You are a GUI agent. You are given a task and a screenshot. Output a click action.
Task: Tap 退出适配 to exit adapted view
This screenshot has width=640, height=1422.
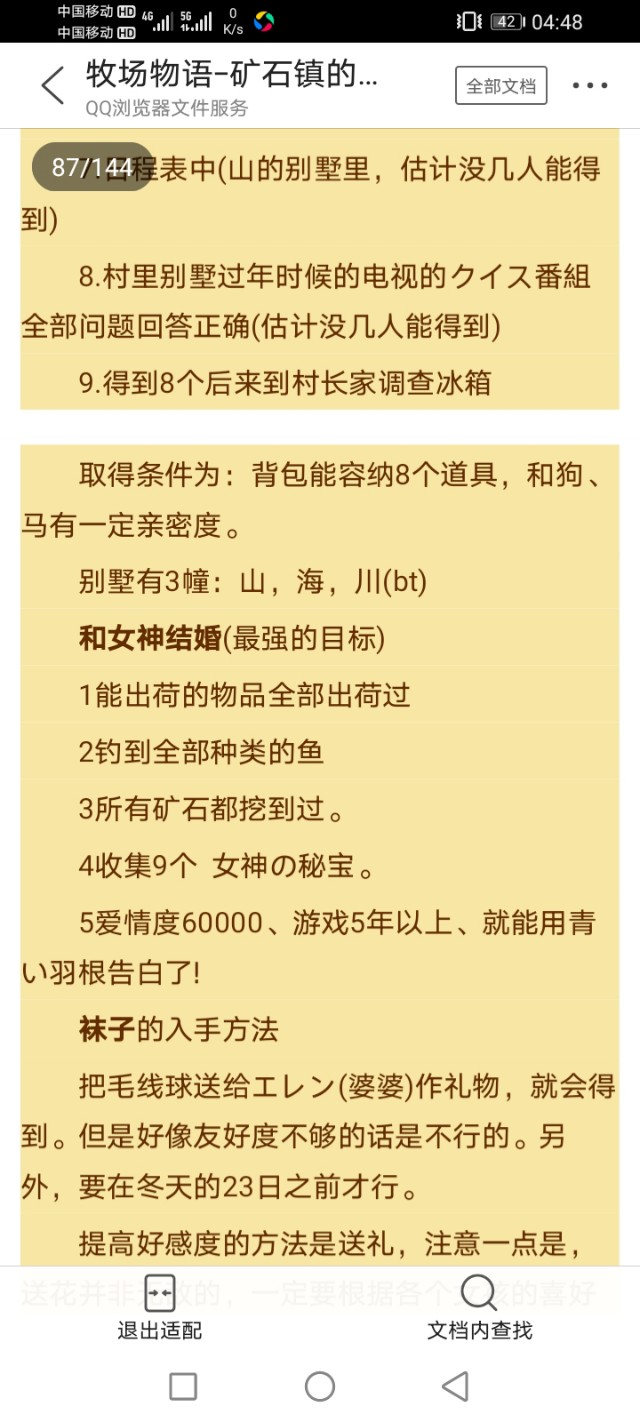(160, 1307)
